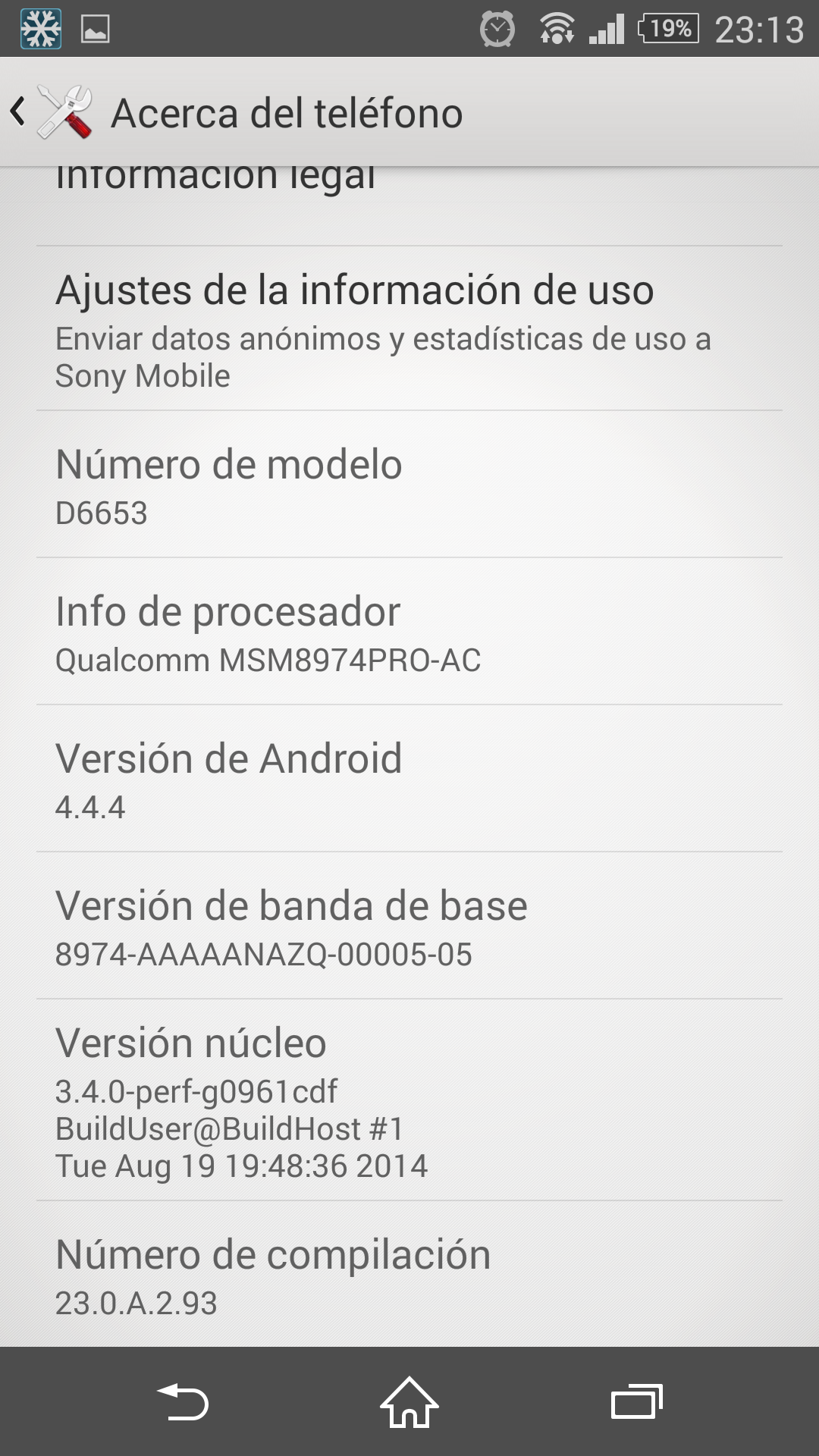This screenshot has height=1456, width=819.
Task: Open Ajustes de la información de uso
Action: point(409,328)
